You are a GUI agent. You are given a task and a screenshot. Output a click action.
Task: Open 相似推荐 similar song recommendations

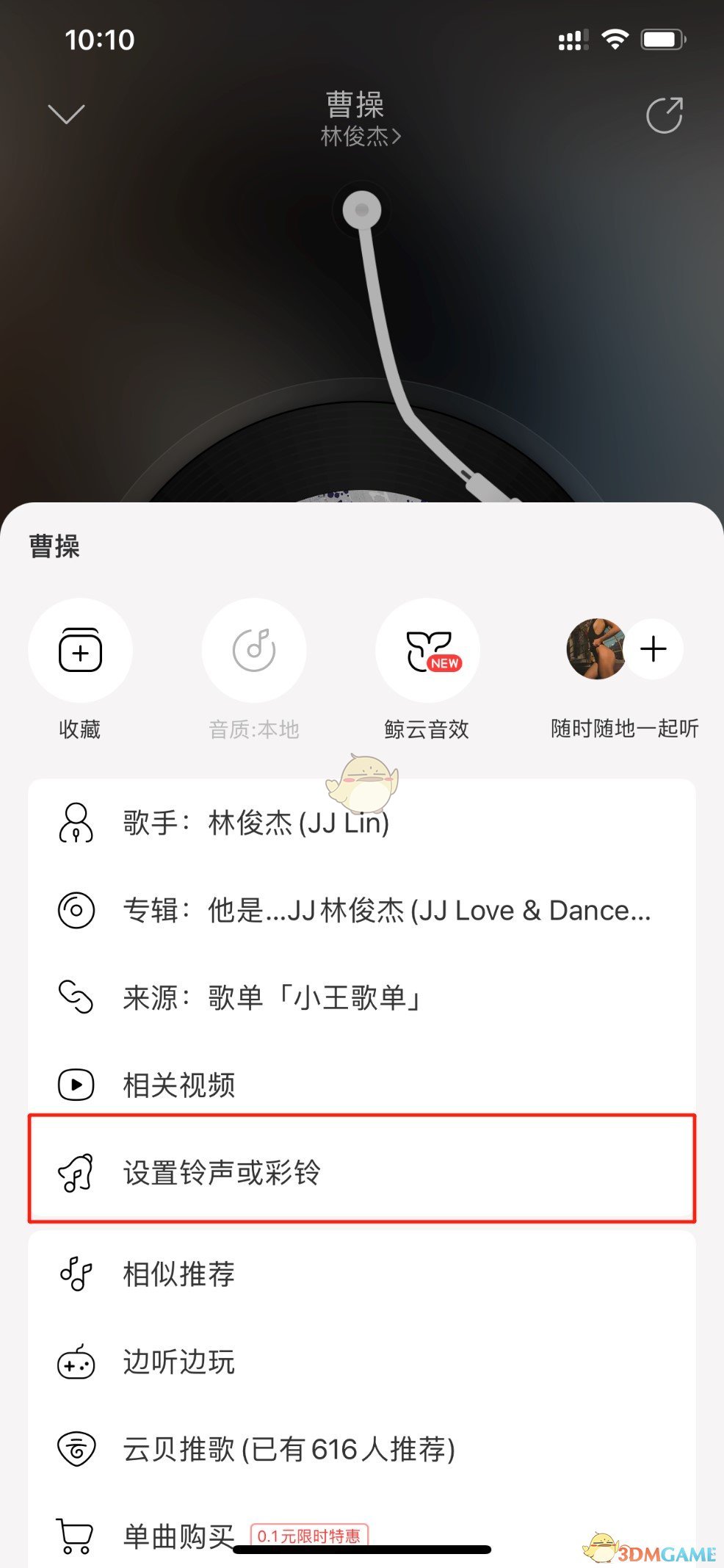[178, 1275]
